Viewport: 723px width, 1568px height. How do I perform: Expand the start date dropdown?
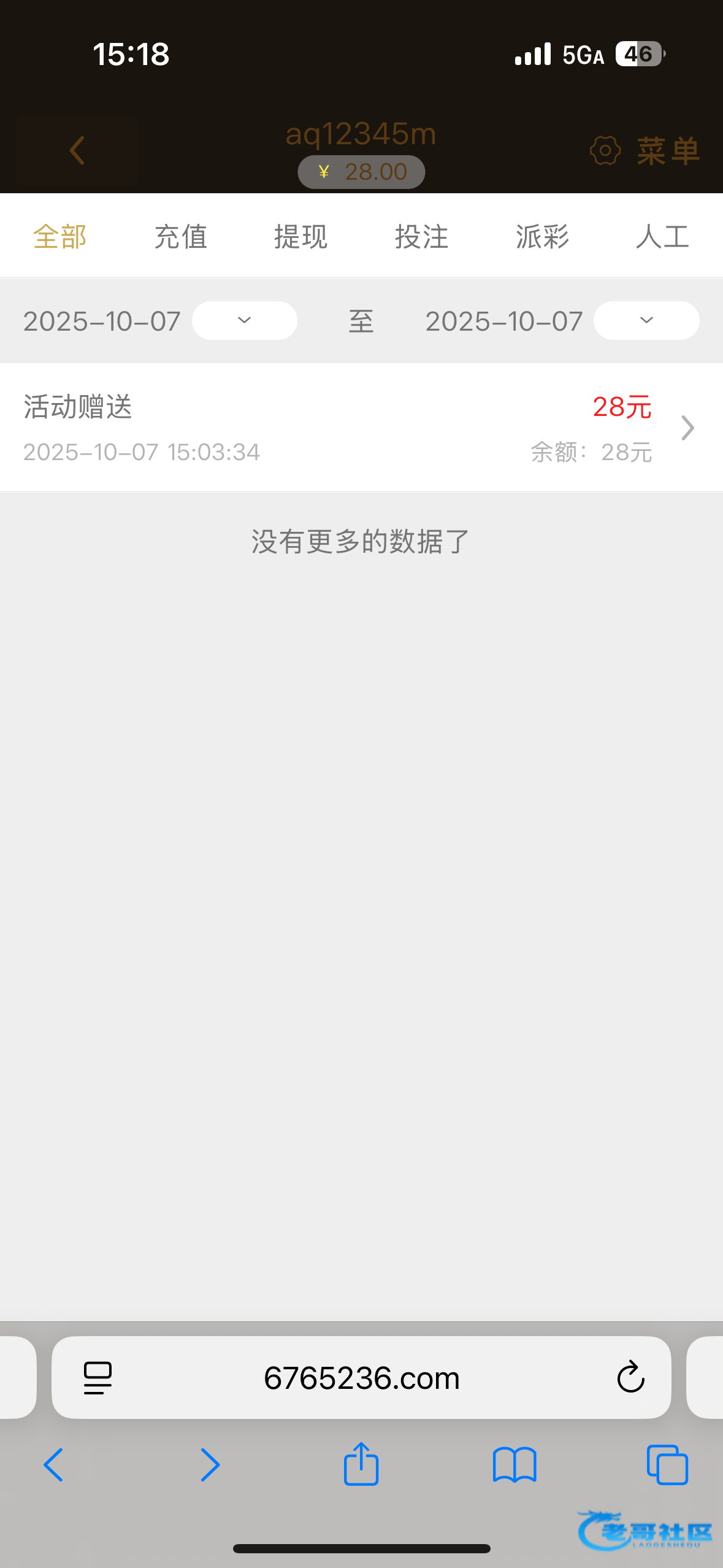click(x=244, y=320)
